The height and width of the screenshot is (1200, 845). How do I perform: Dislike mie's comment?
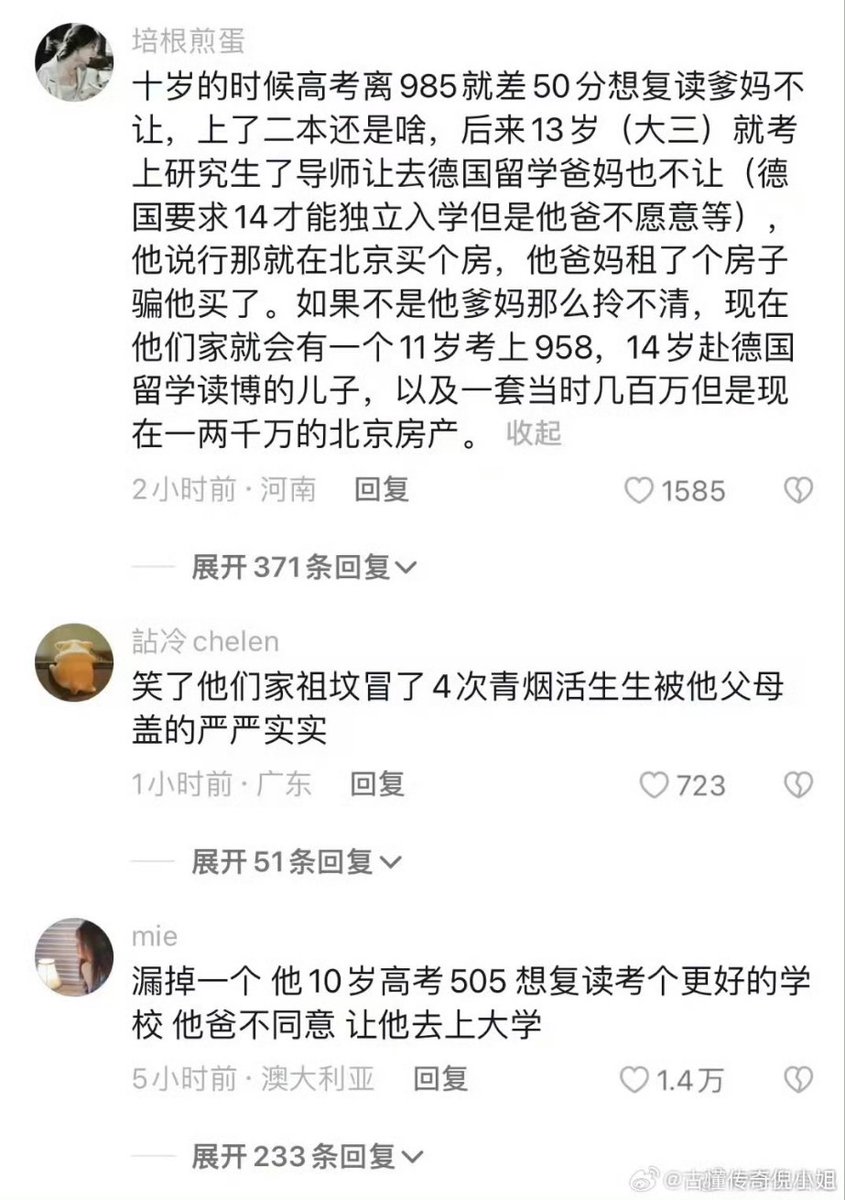coord(797,1080)
